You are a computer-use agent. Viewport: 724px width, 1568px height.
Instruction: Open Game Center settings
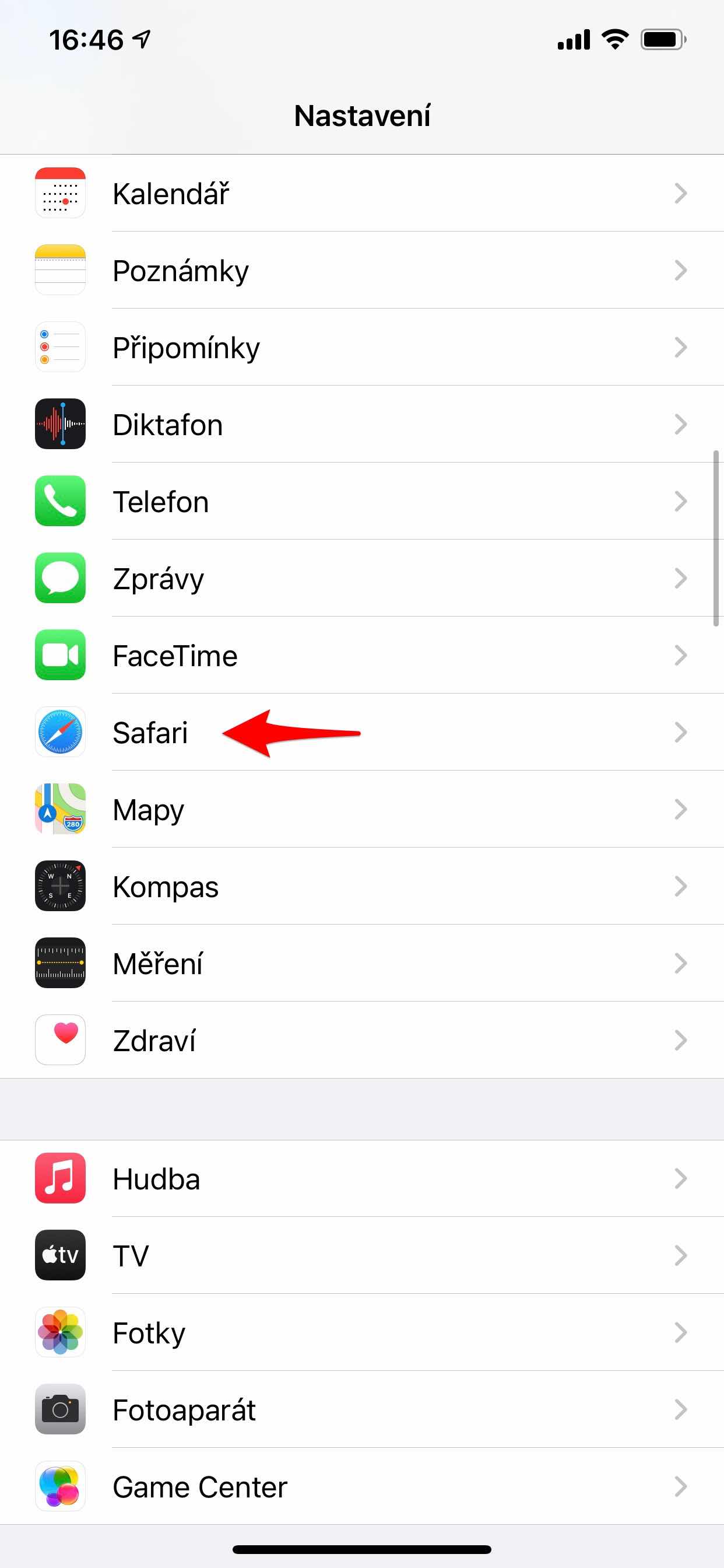[x=362, y=1486]
